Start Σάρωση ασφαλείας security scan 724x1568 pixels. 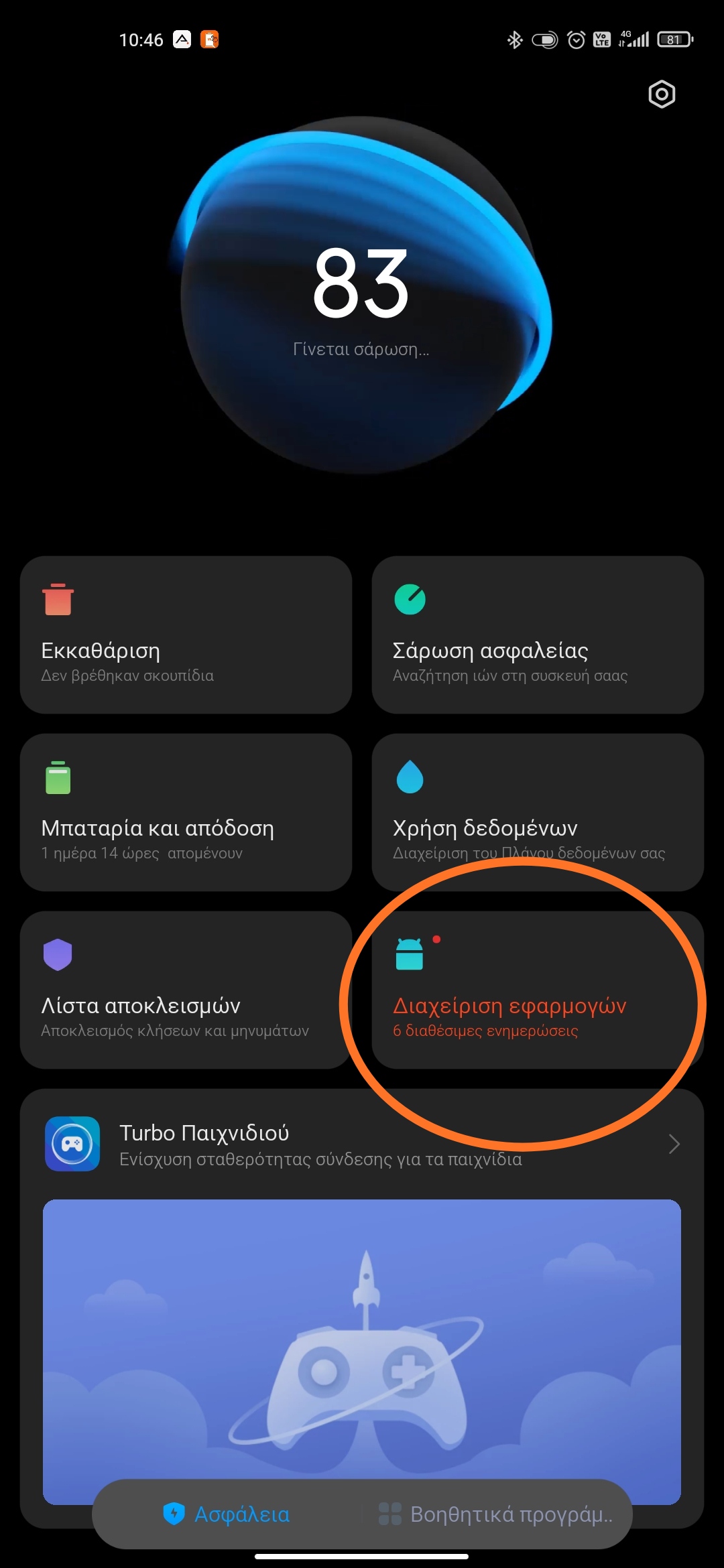click(x=538, y=635)
